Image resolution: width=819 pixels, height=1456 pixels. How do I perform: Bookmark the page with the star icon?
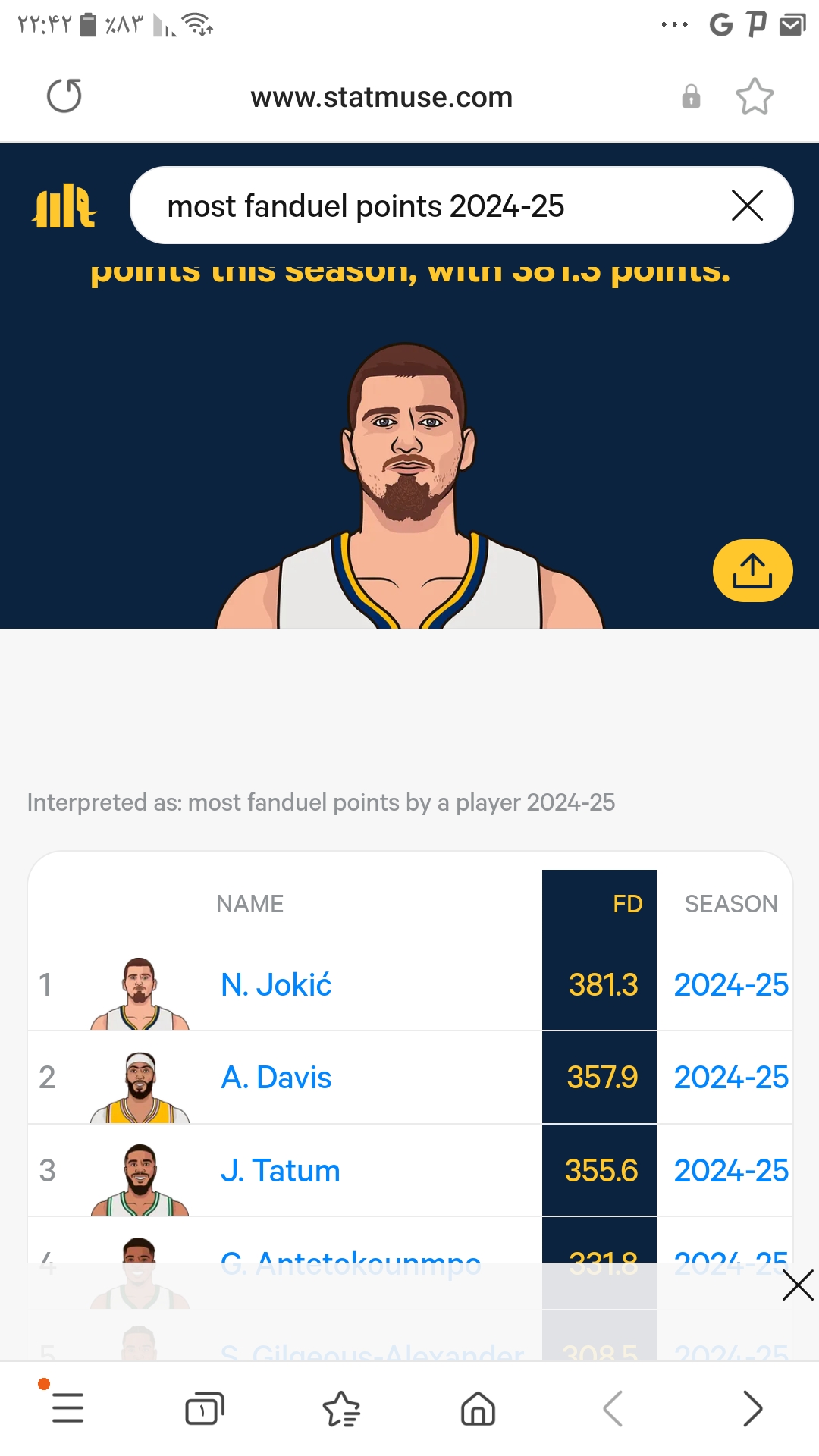tap(755, 96)
